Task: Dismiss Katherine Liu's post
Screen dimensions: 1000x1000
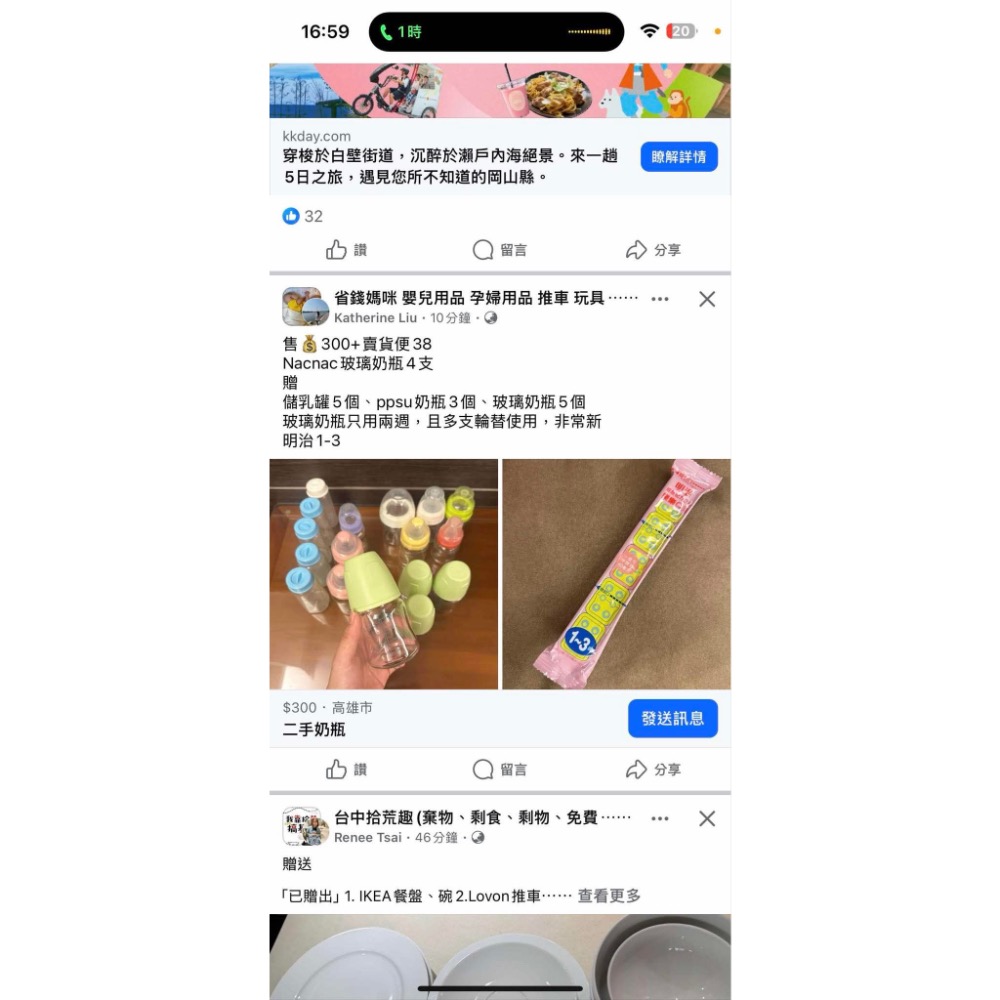Action: point(707,299)
